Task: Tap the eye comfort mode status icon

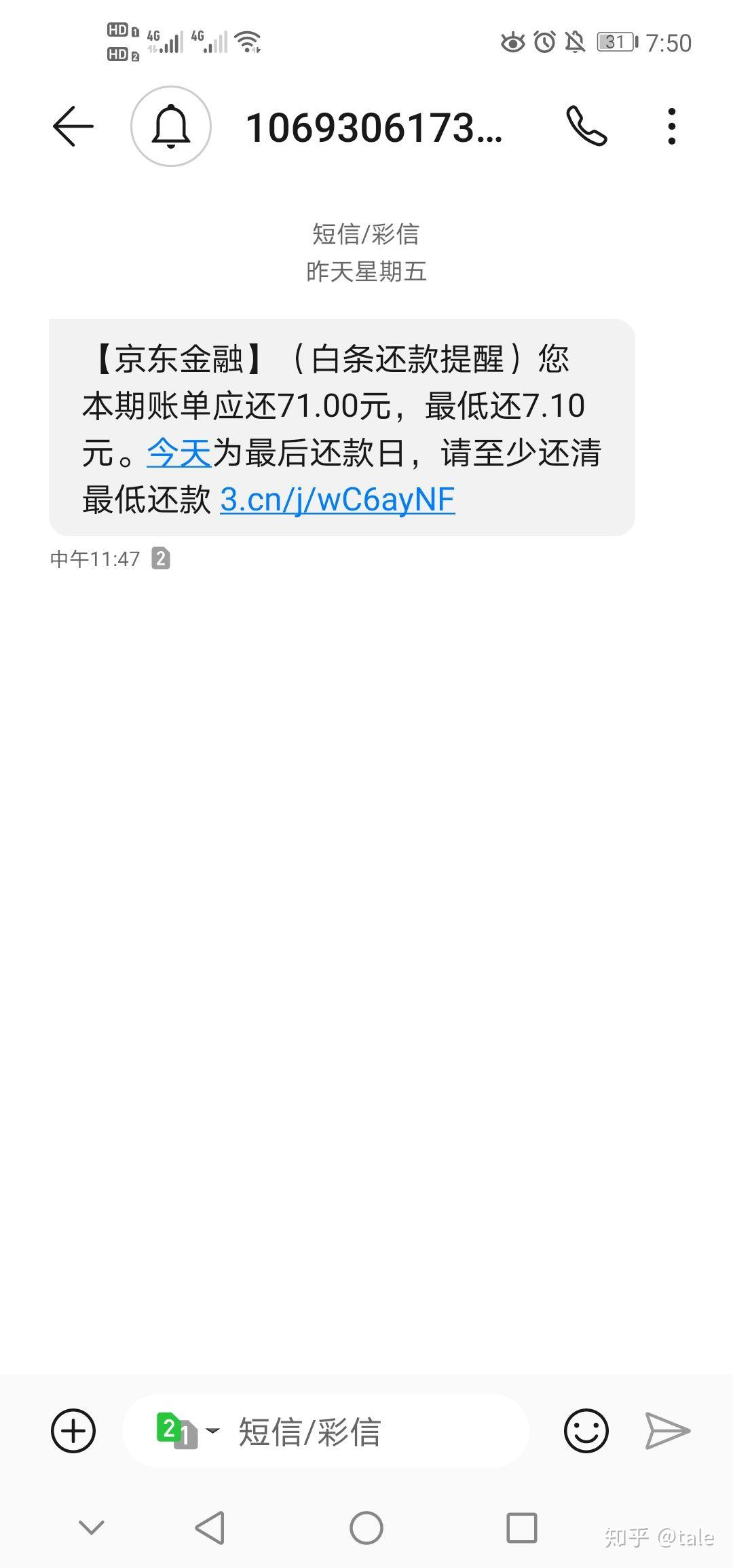Action: (512, 42)
